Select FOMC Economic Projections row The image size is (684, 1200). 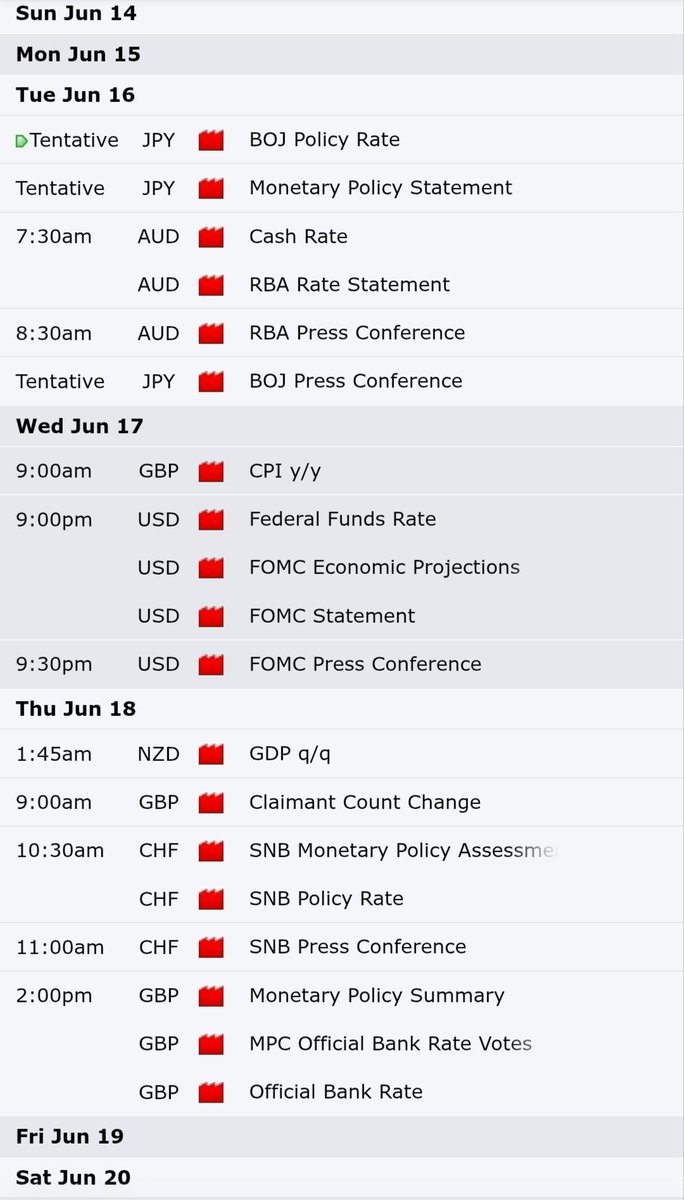(x=342, y=567)
